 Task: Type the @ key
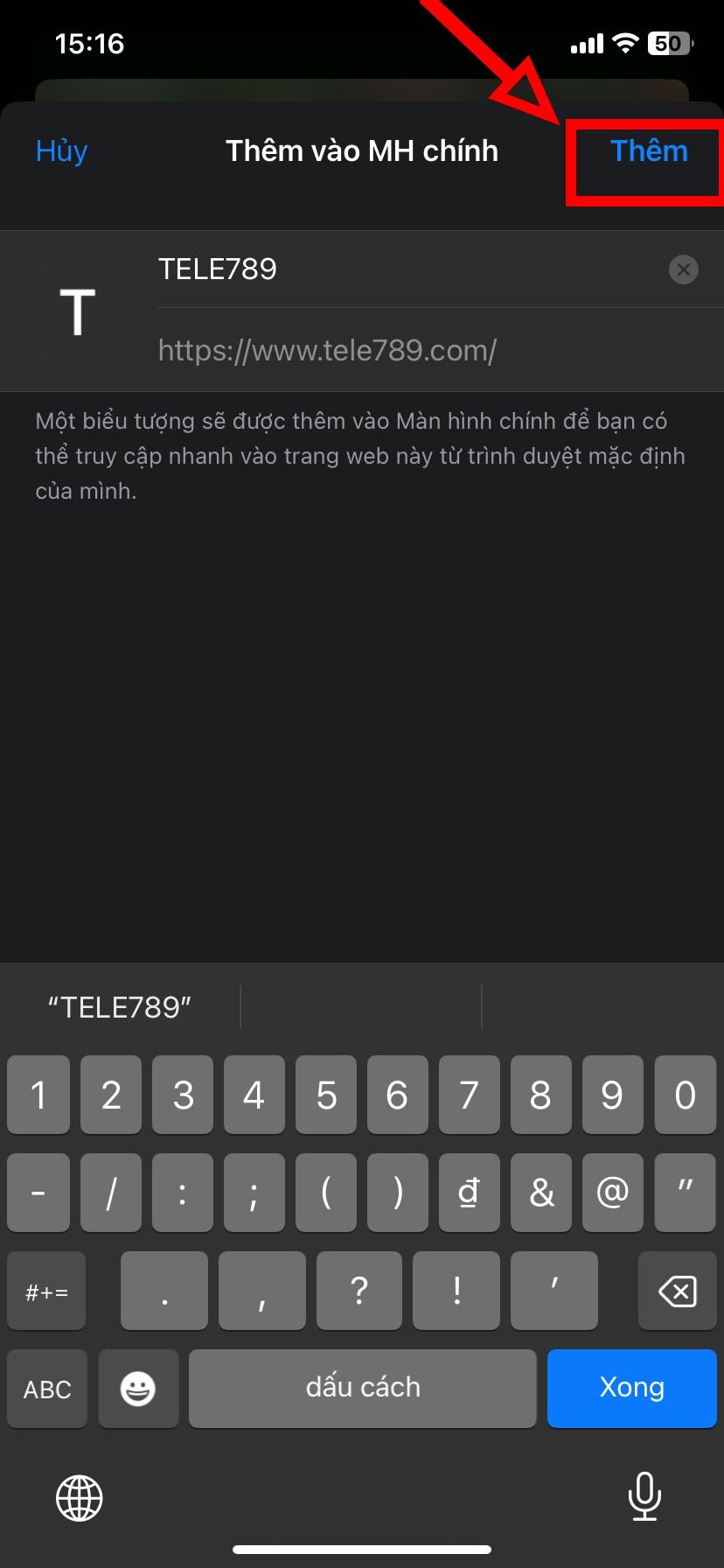[613, 1193]
